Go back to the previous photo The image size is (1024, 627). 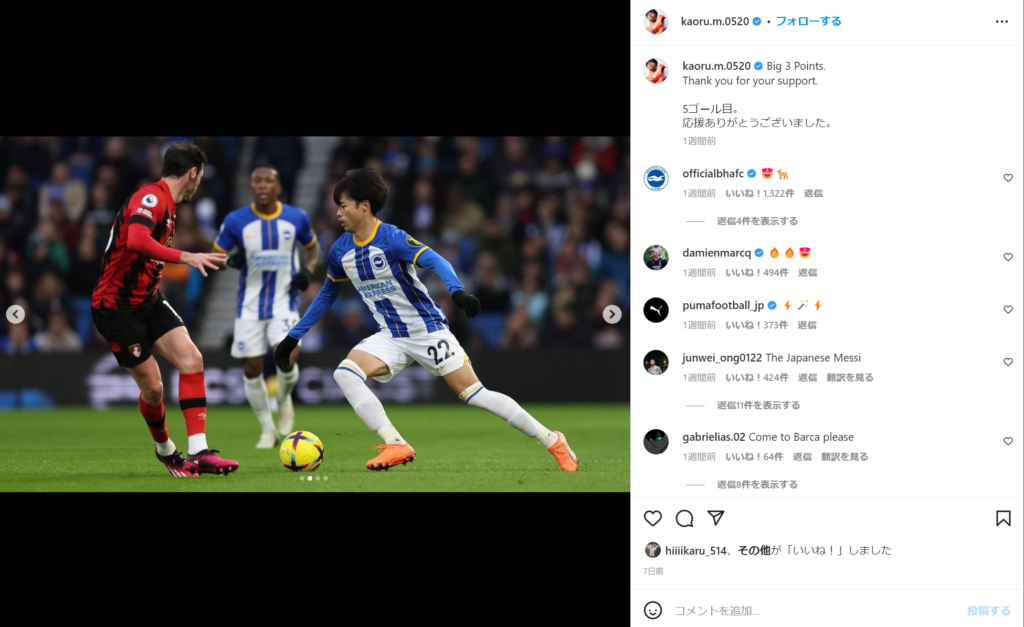point(16,314)
